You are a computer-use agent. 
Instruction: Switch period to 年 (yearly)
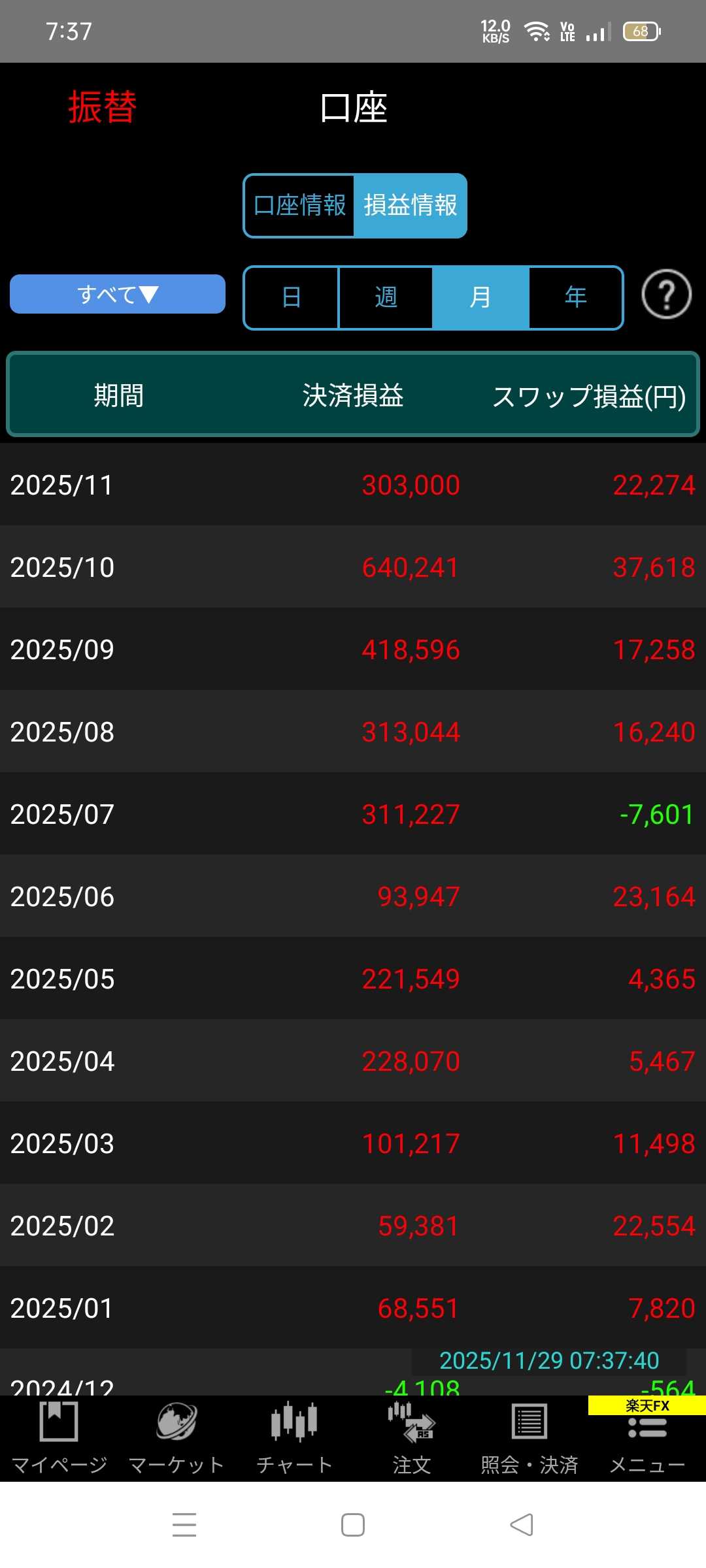[x=575, y=297]
